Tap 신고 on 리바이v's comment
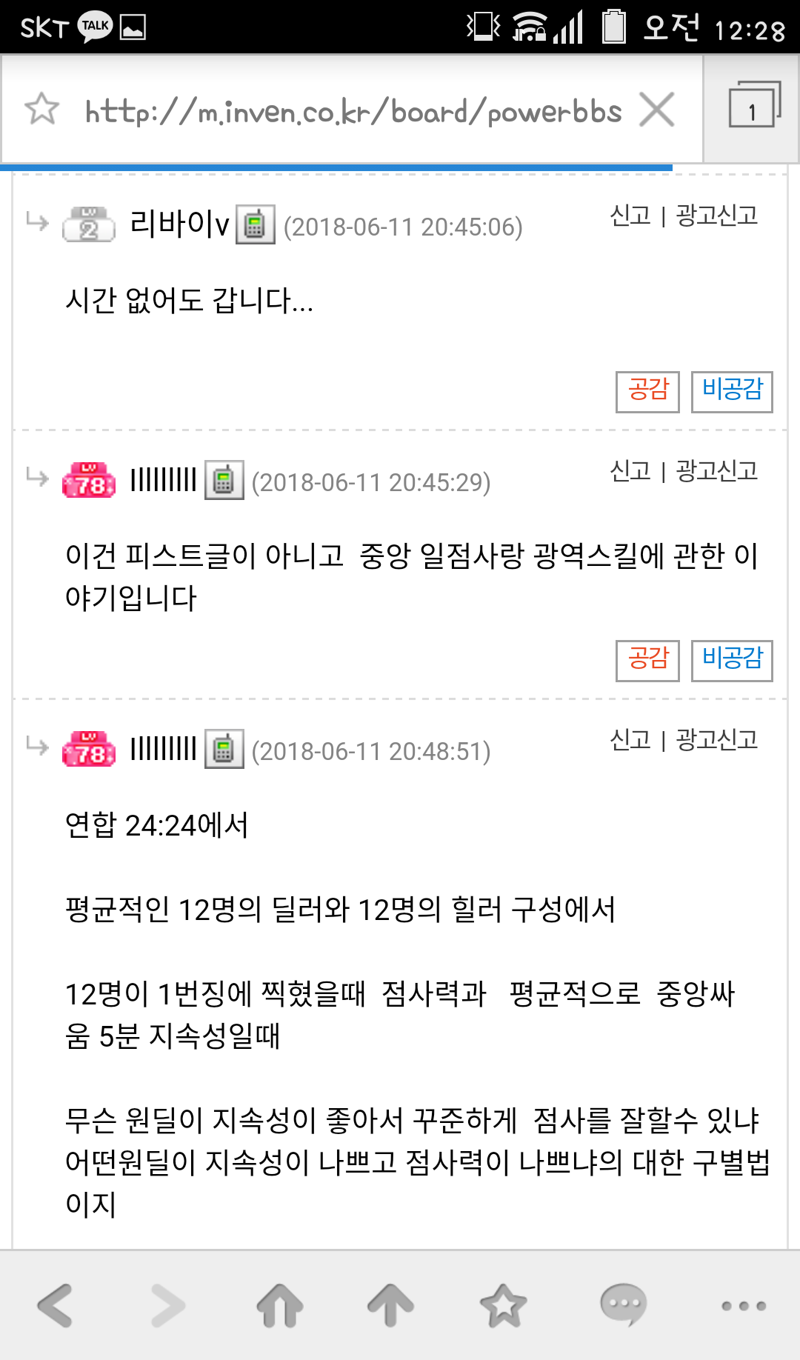Image resolution: width=800 pixels, height=1360 pixels. tap(630, 215)
